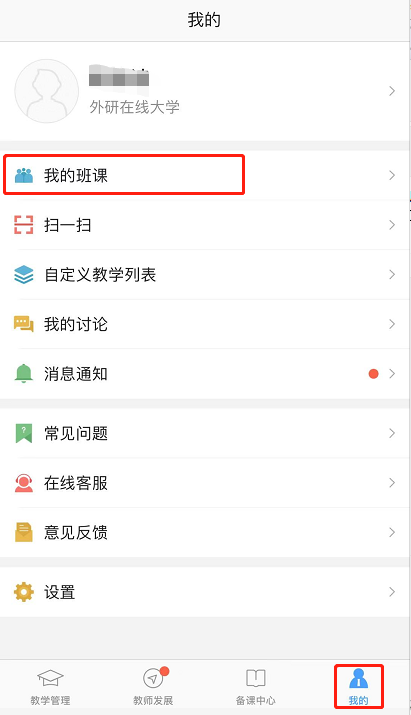Check 消息通知
This screenshot has height=715, width=411.
tap(204, 374)
